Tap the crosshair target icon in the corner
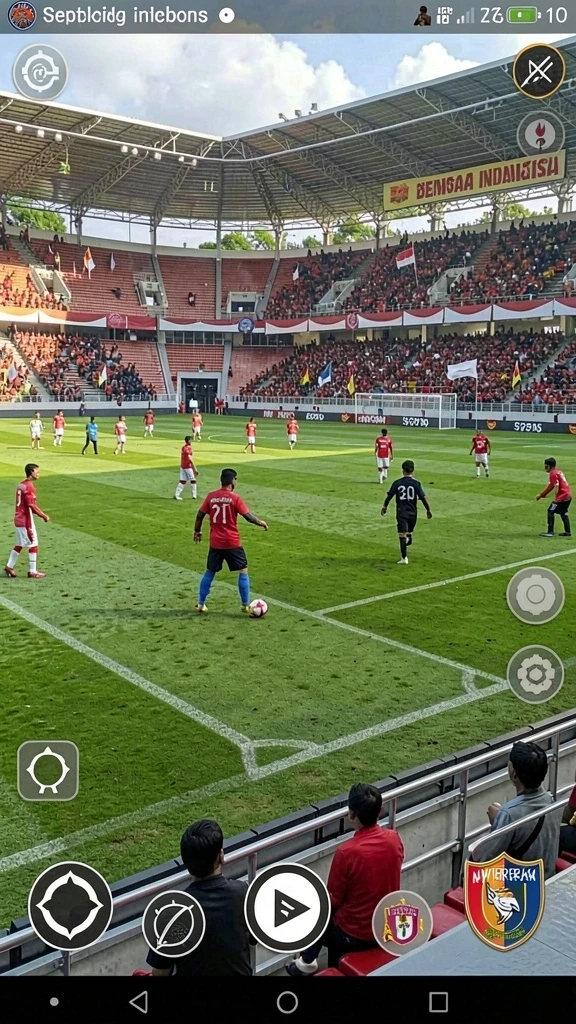576x1024 pixels. click(40, 72)
